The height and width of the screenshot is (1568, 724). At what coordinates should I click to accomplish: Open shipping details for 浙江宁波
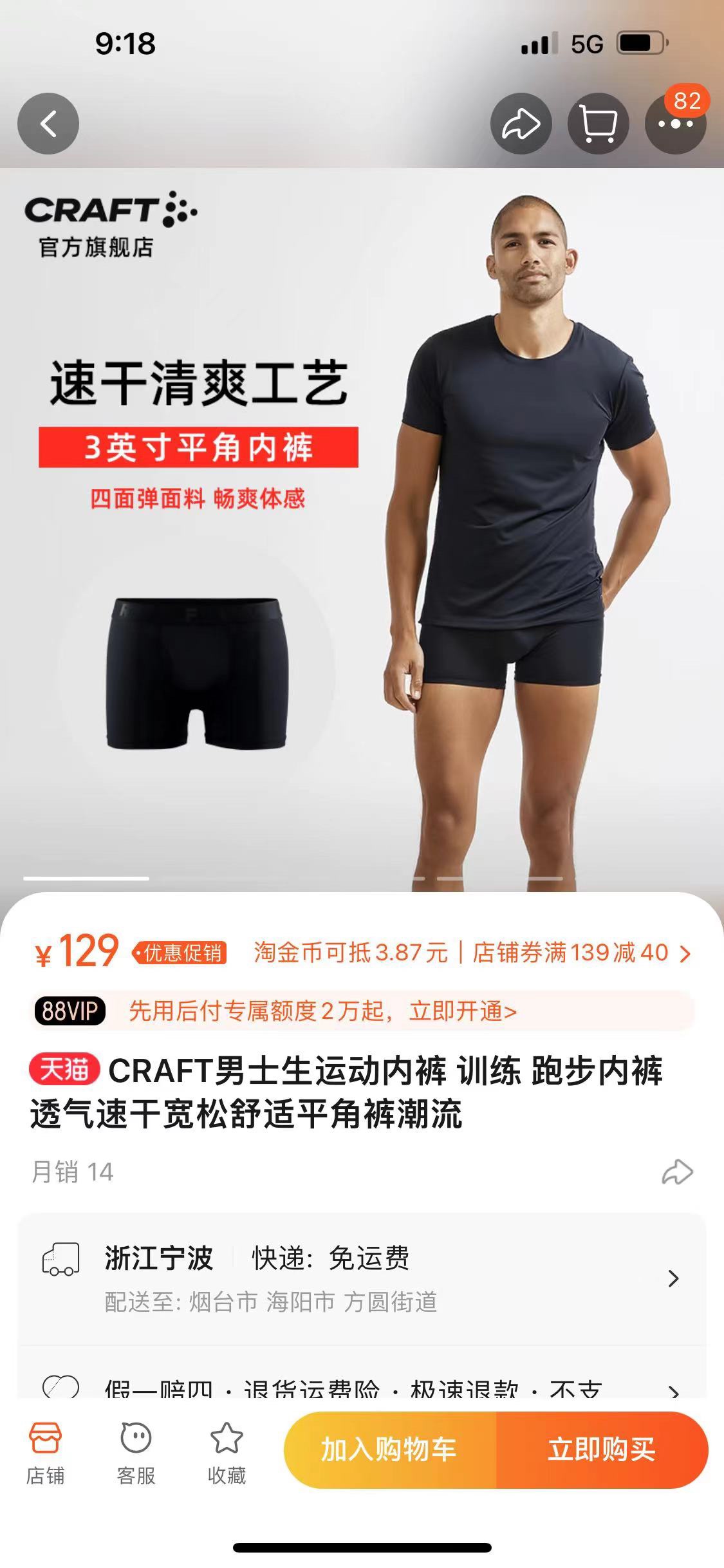[360, 1278]
